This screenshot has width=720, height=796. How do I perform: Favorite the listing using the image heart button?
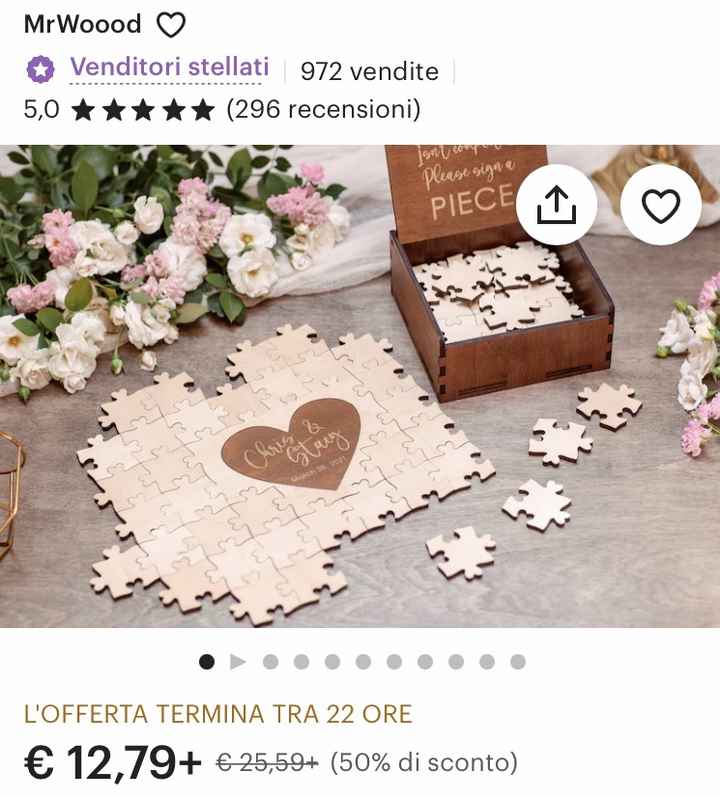[x=658, y=203]
